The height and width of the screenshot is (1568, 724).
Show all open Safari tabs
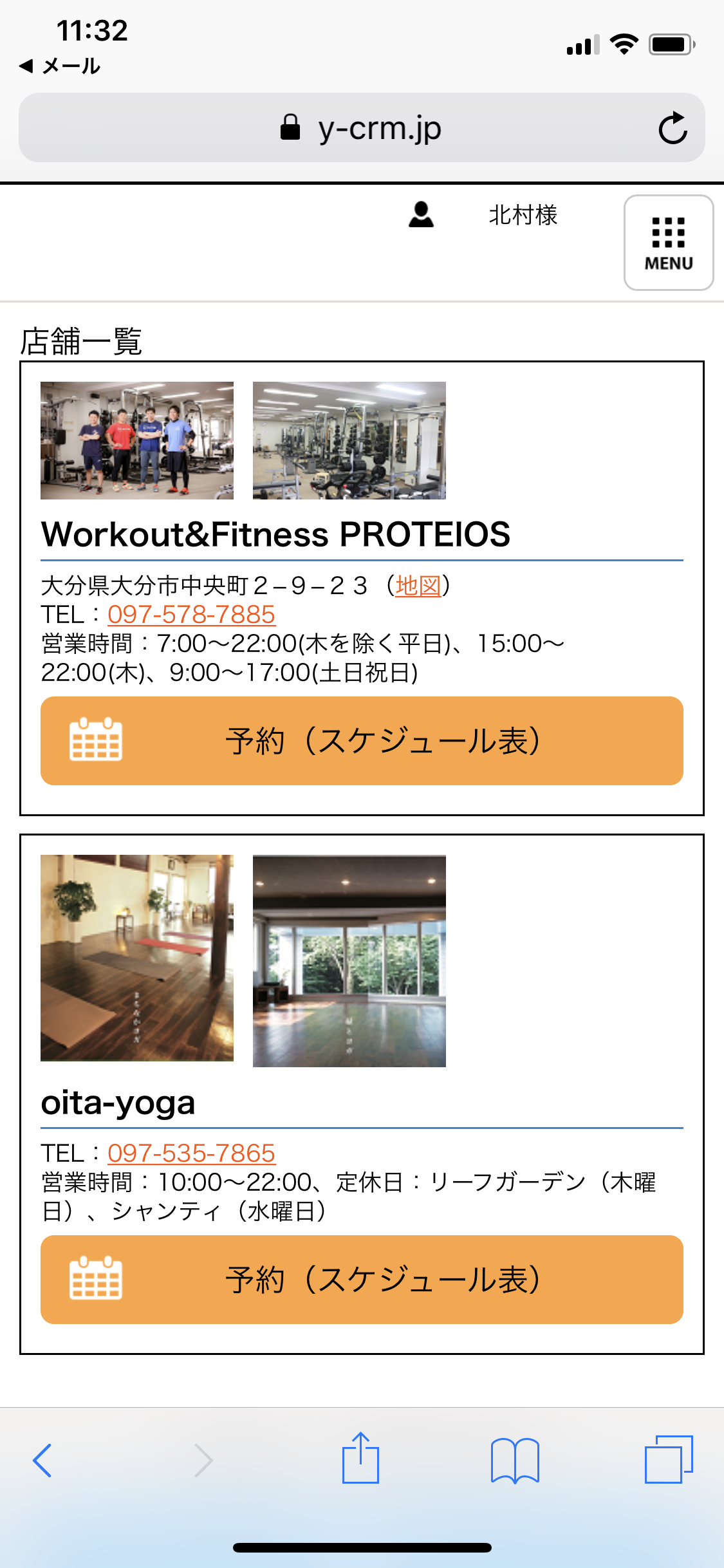pyautogui.click(x=669, y=1459)
